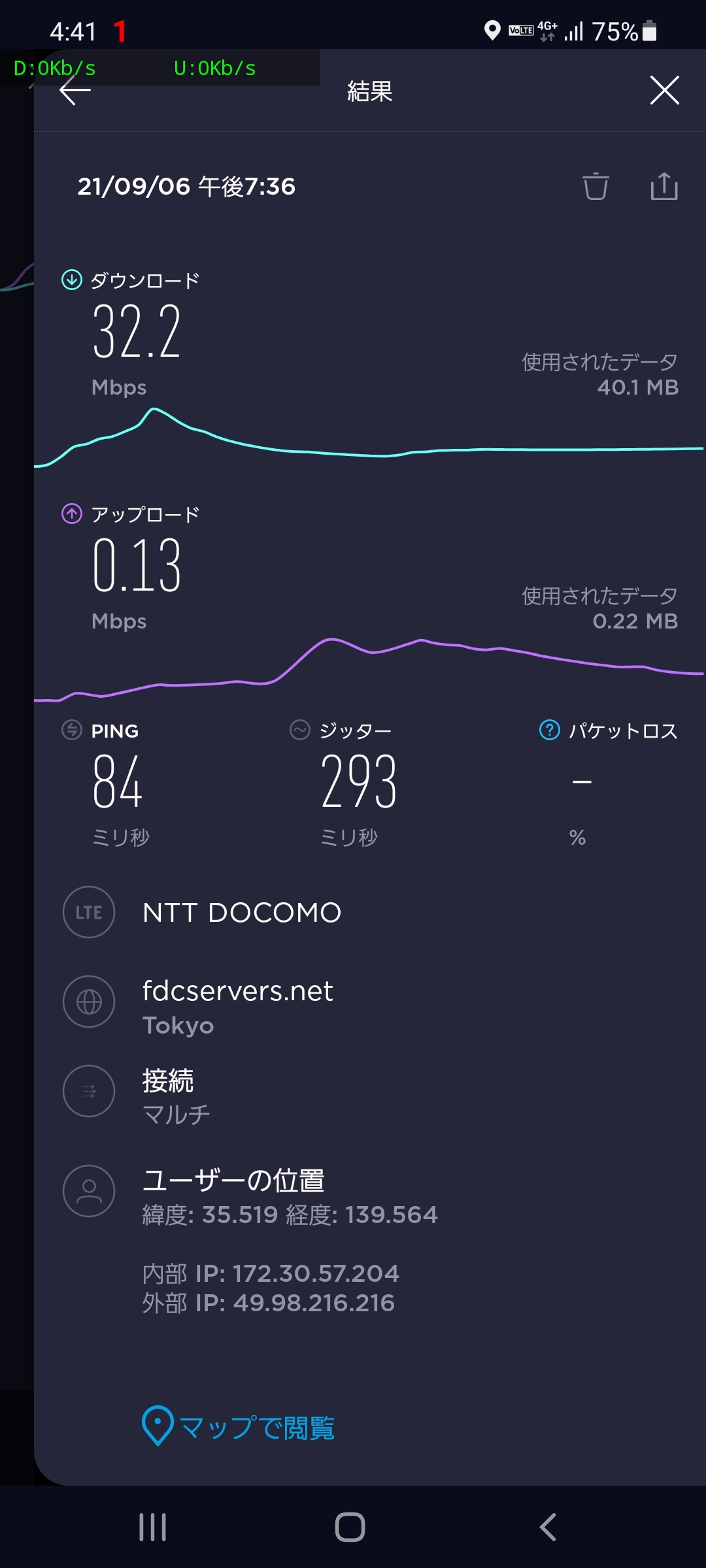Tap the system home button
Viewport: 706px width, 1568px height.
click(350, 1527)
